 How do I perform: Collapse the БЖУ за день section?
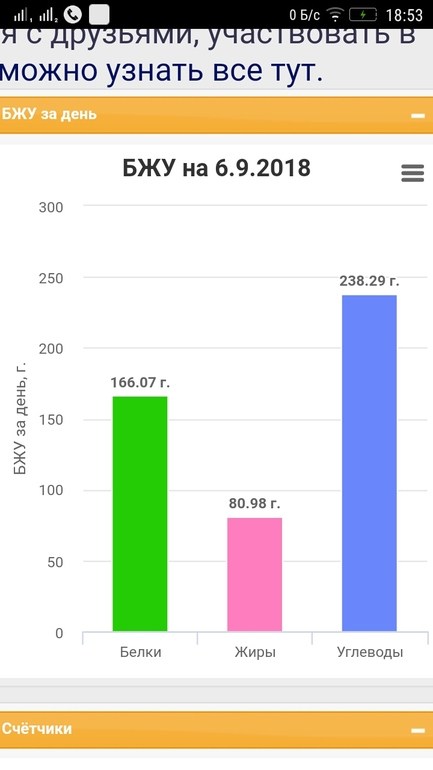(418, 115)
